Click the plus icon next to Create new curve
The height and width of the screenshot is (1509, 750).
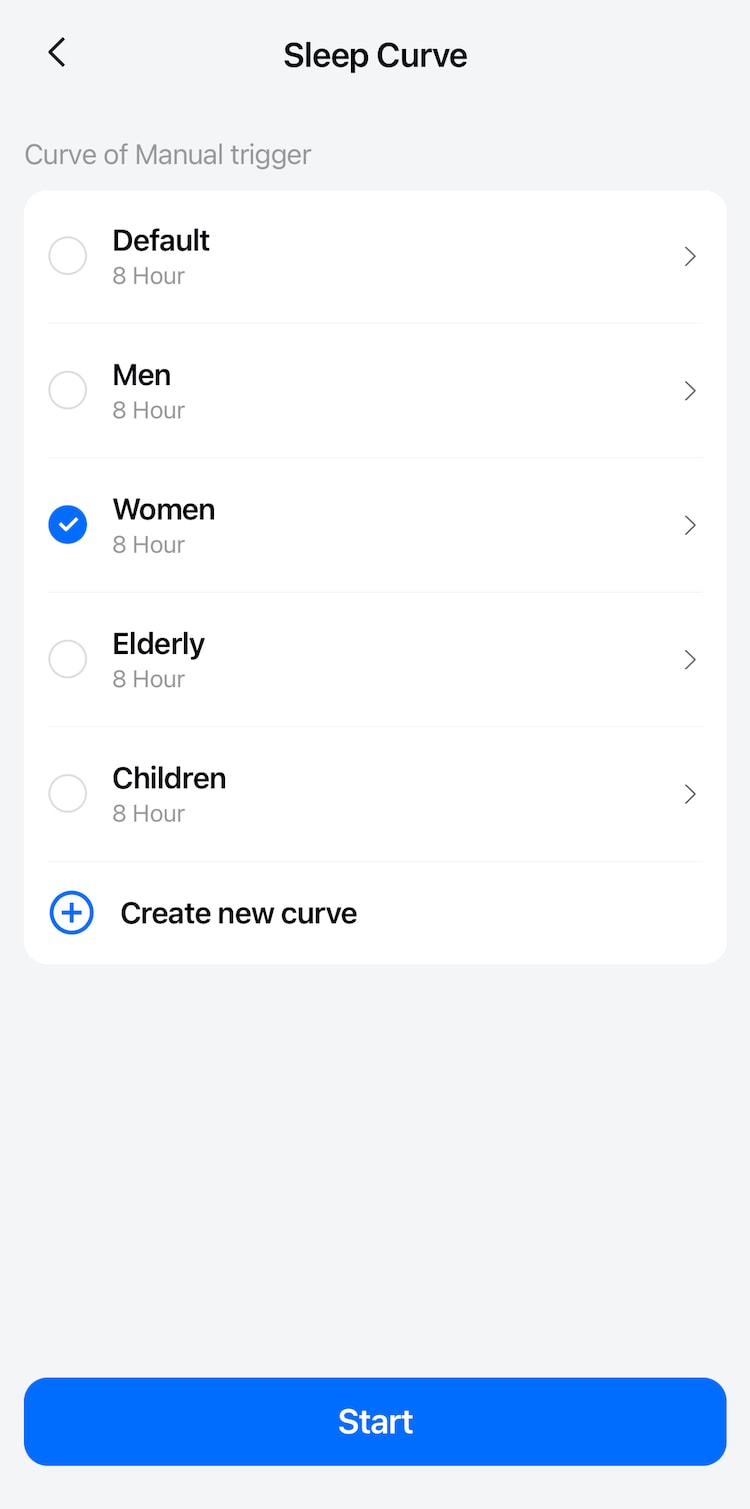click(71, 912)
